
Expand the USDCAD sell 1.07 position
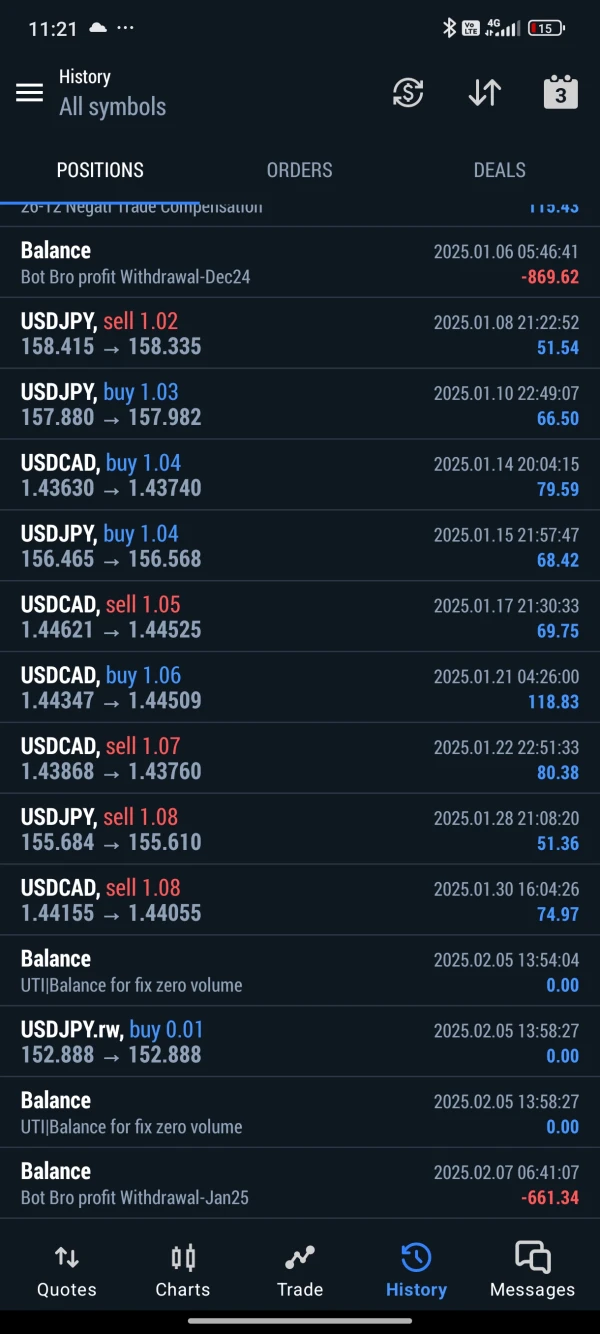pyautogui.click(x=300, y=759)
